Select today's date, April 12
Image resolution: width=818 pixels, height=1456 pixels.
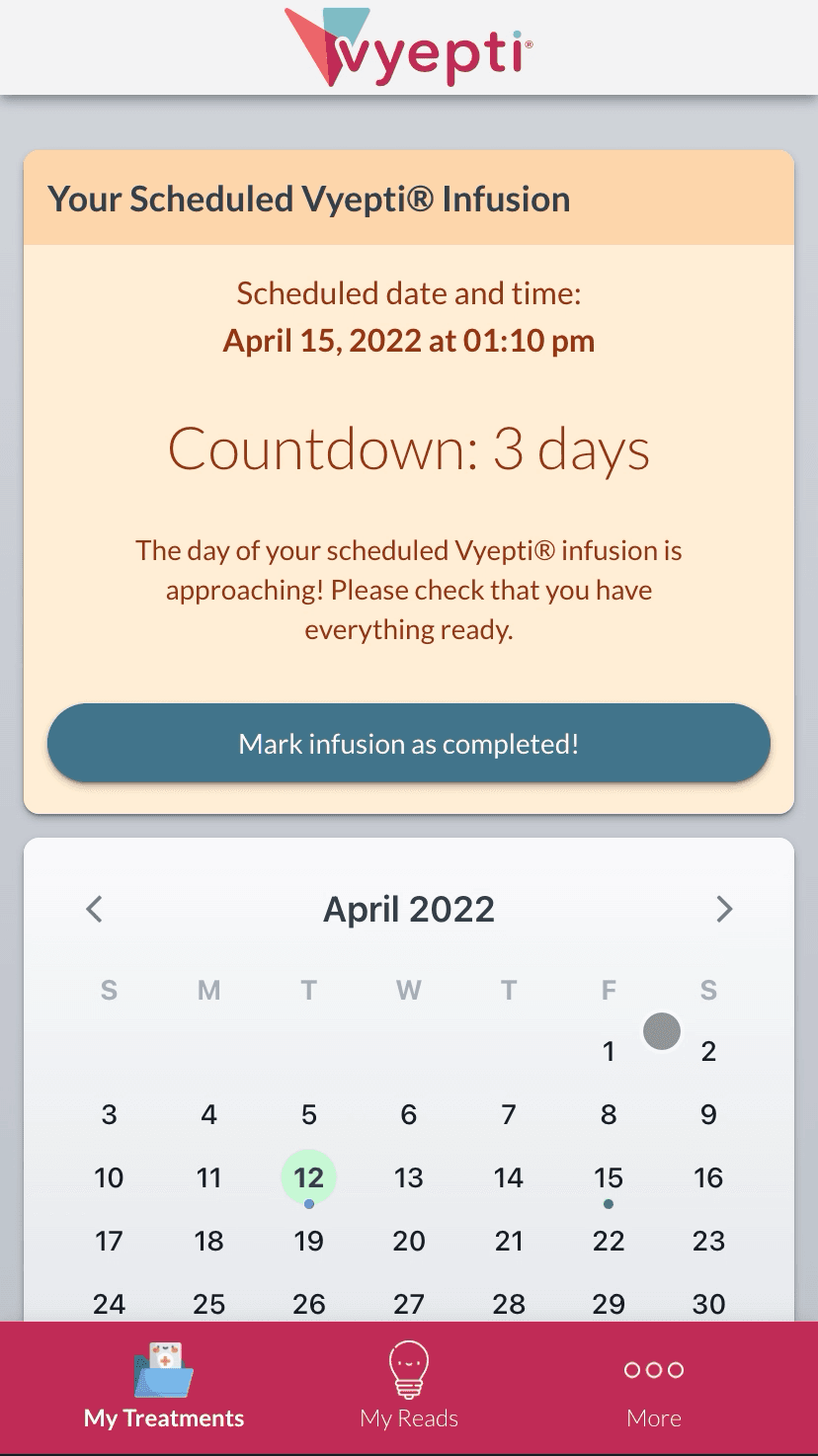pyautogui.click(x=309, y=1177)
